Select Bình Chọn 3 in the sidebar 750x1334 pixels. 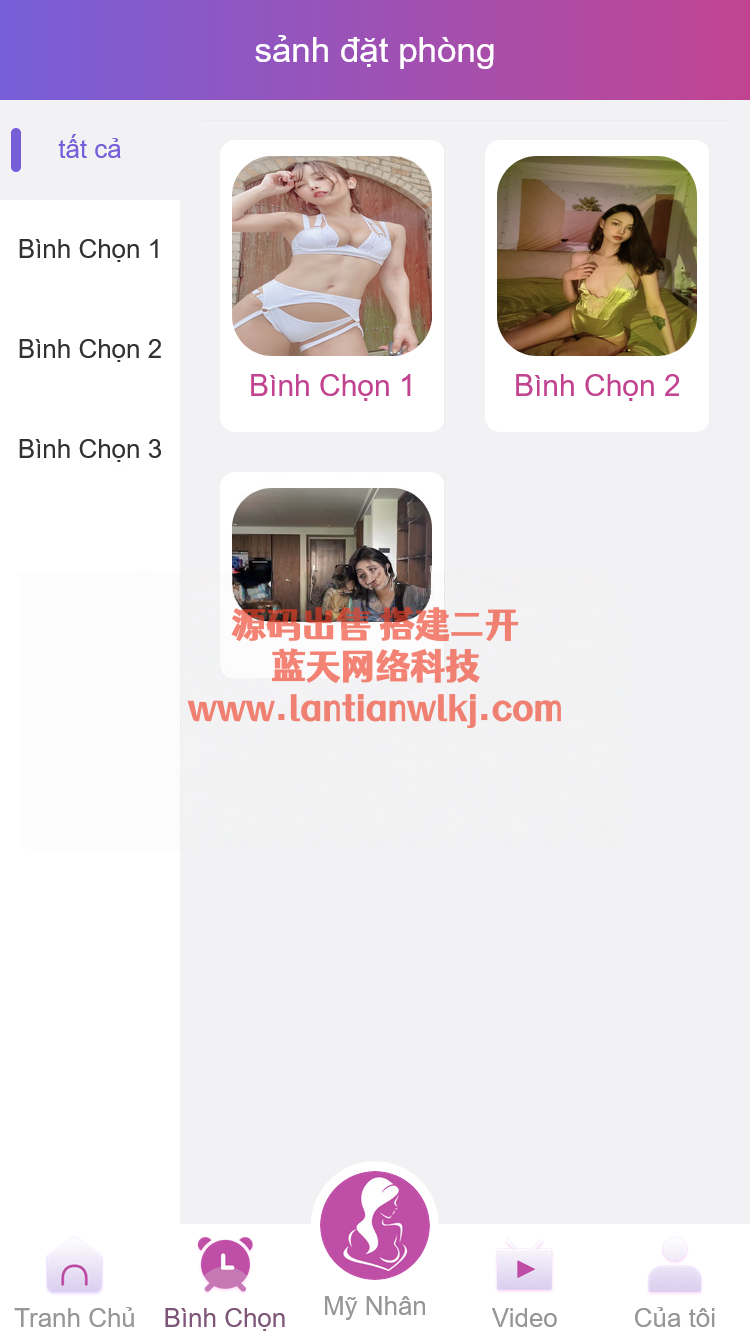[x=89, y=450]
